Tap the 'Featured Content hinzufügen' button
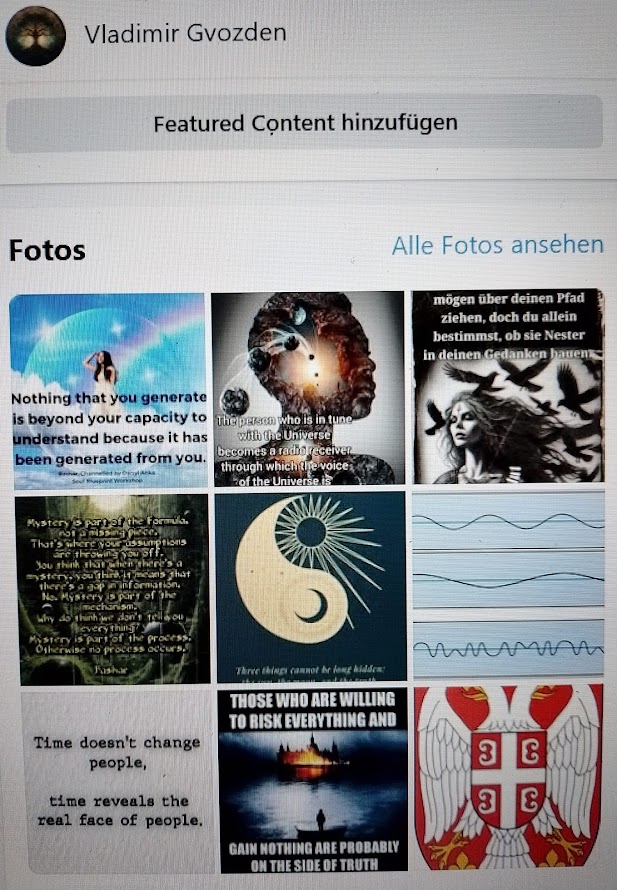 (x=305, y=124)
